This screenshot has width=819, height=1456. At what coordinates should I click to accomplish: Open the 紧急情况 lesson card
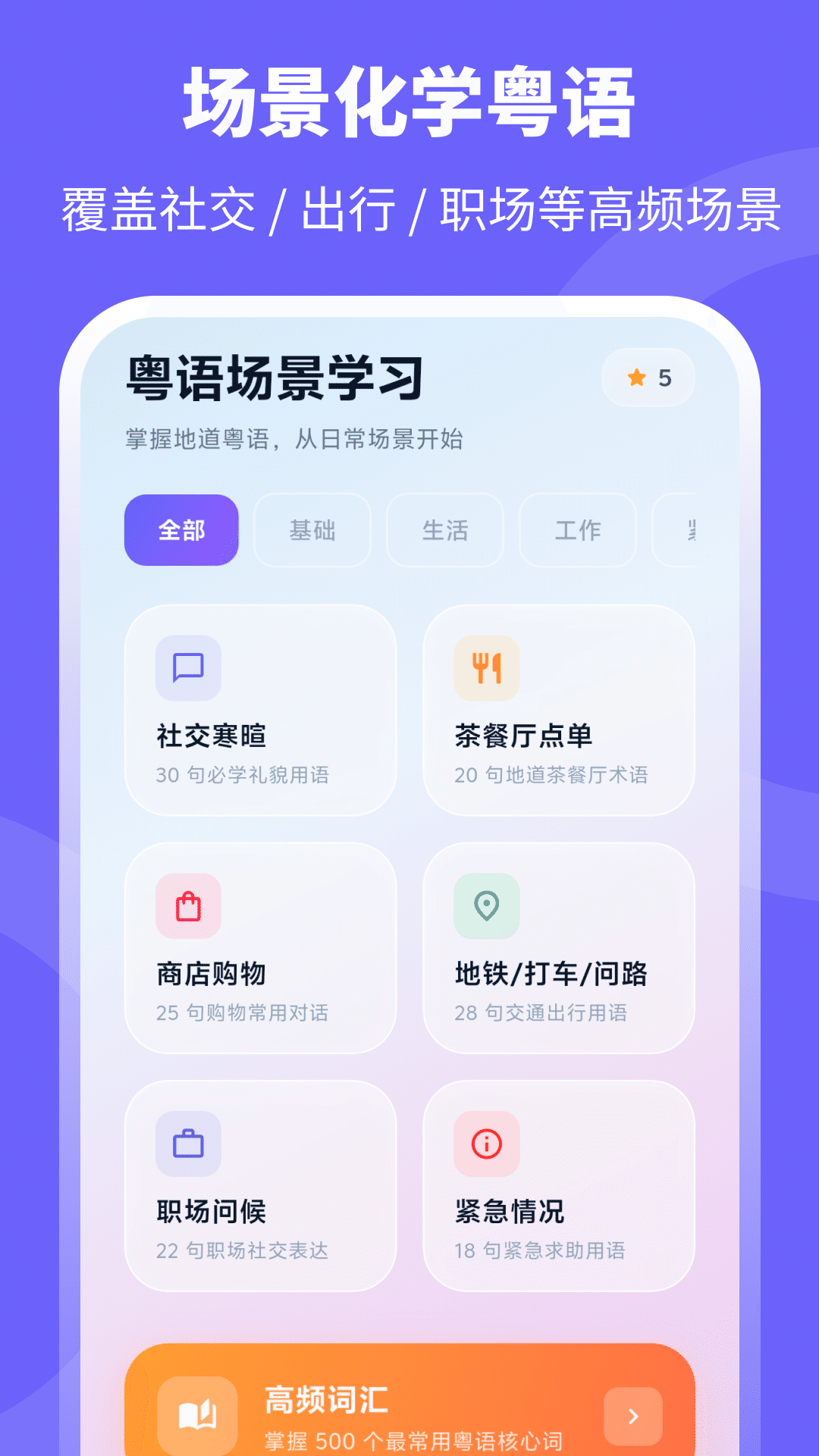[x=559, y=1183]
